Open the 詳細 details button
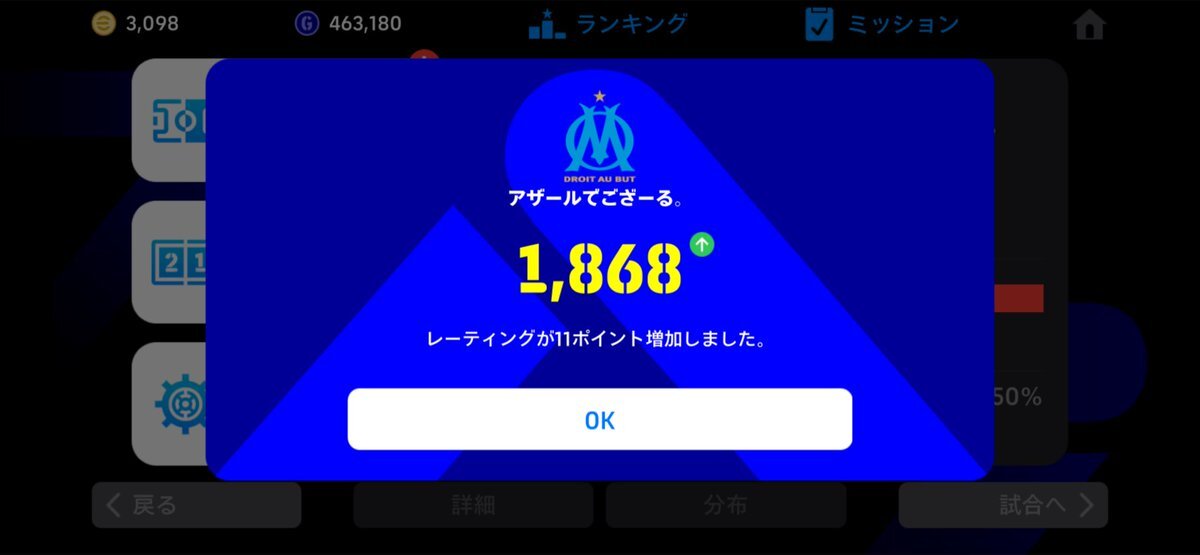Viewport: 1200px width, 555px height. pyautogui.click(x=473, y=505)
